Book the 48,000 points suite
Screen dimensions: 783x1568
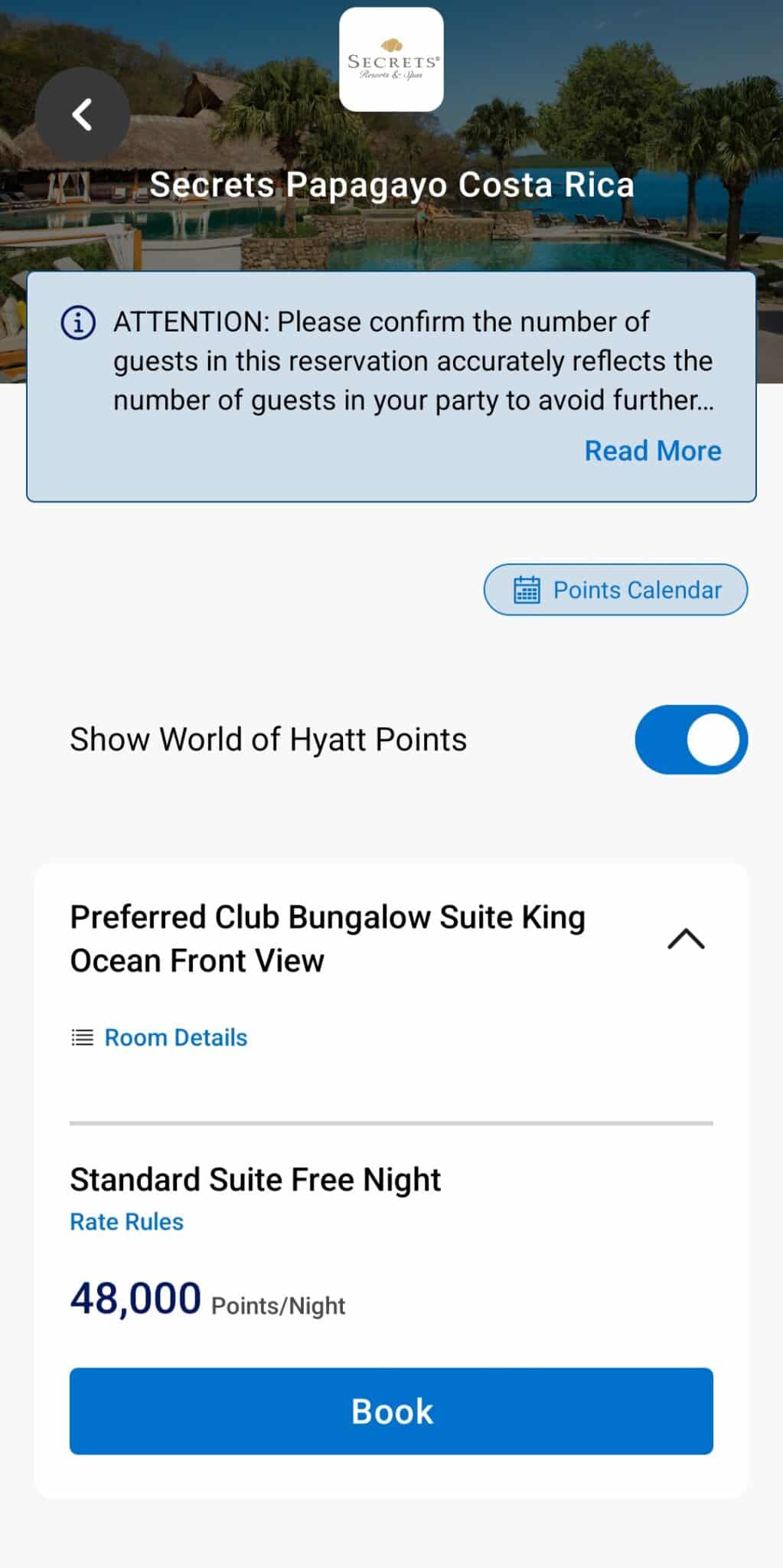click(x=391, y=1411)
